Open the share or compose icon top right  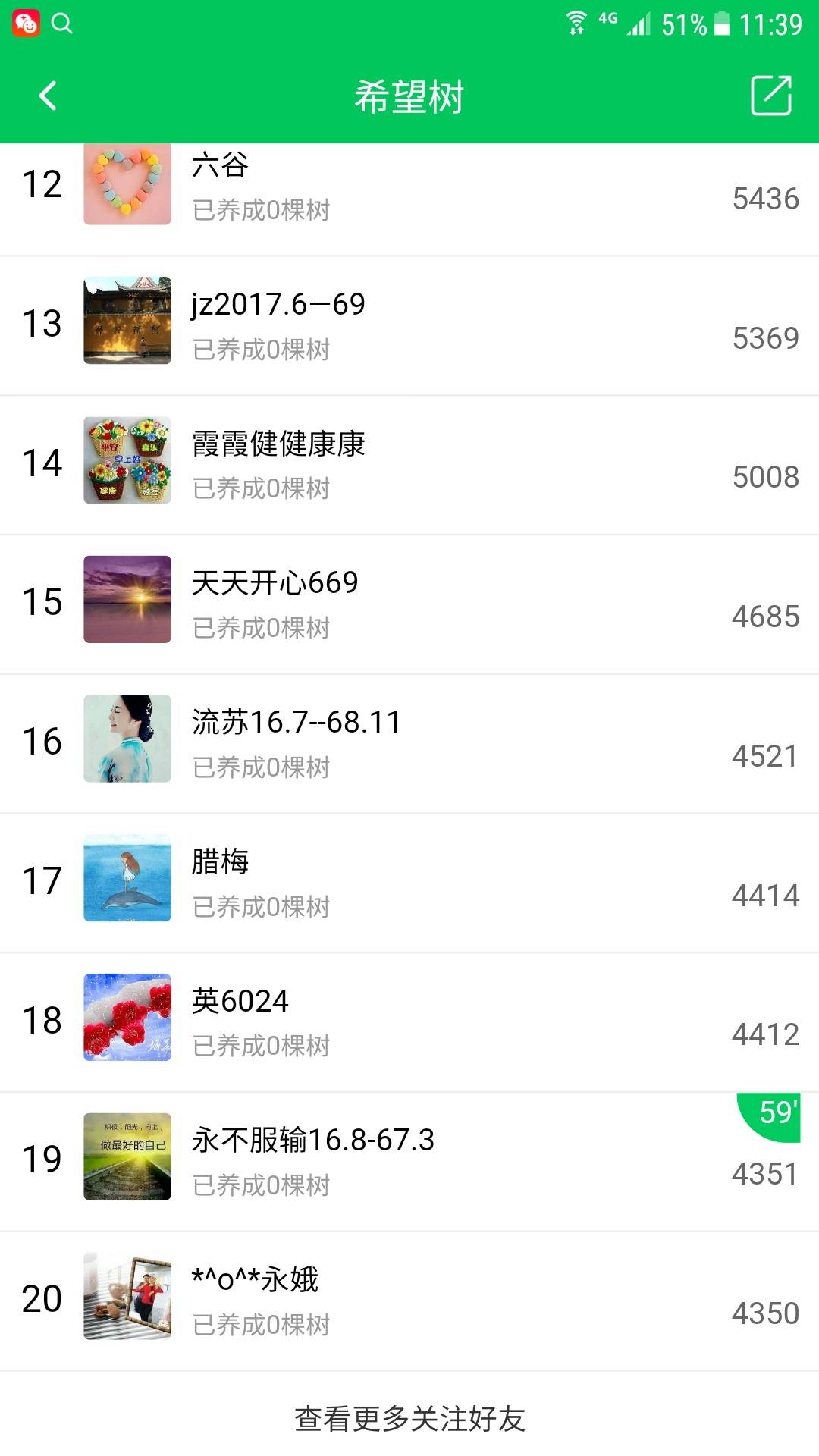(x=771, y=96)
